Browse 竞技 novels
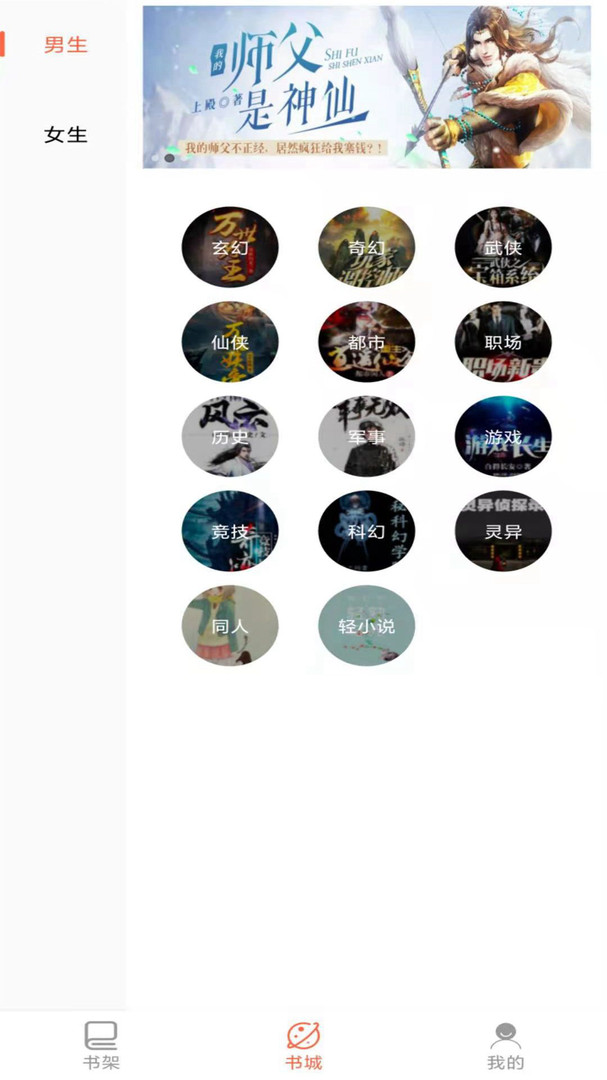Screen dimensions: 607x1080 [230, 531]
